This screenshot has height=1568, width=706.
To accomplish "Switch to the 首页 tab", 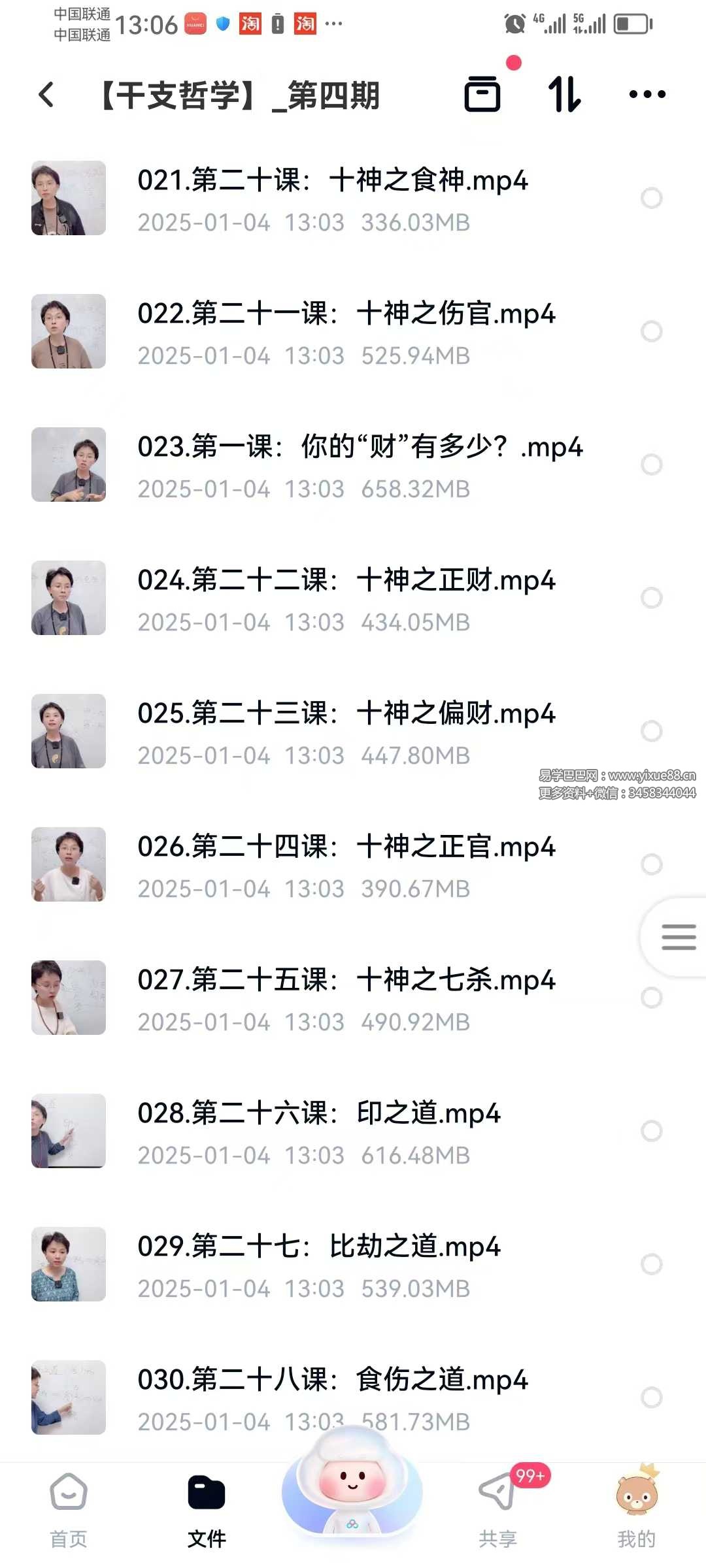I will point(69,1511).
